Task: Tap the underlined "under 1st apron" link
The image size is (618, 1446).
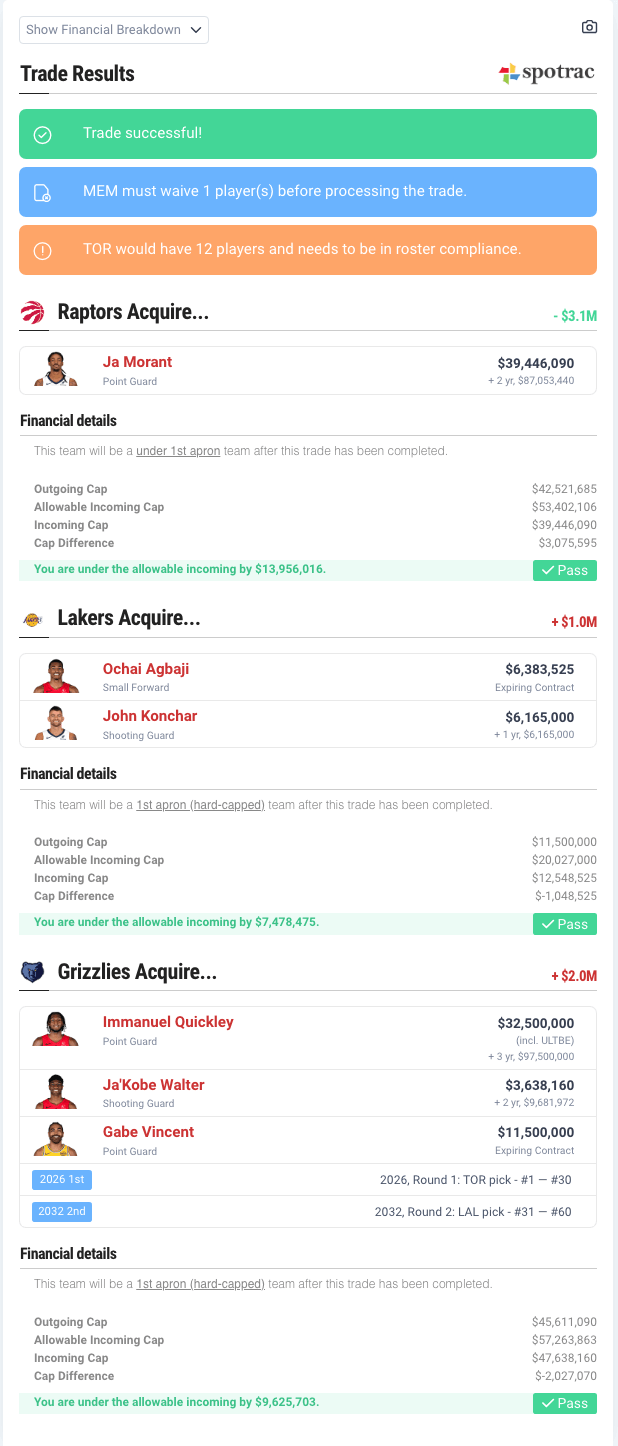Action: coord(178,451)
